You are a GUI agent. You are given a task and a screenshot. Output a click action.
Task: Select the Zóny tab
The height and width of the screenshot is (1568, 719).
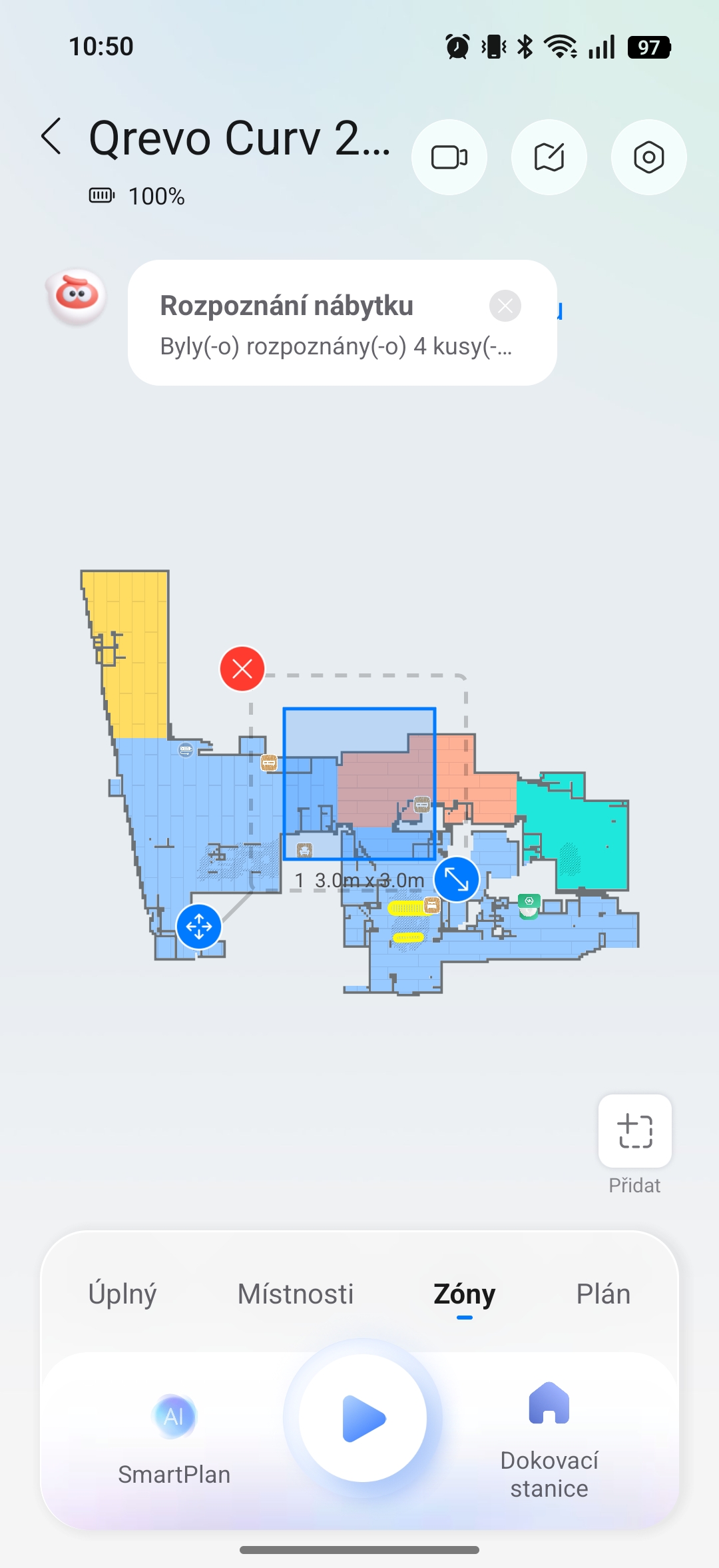pyautogui.click(x=465, y=1294)
